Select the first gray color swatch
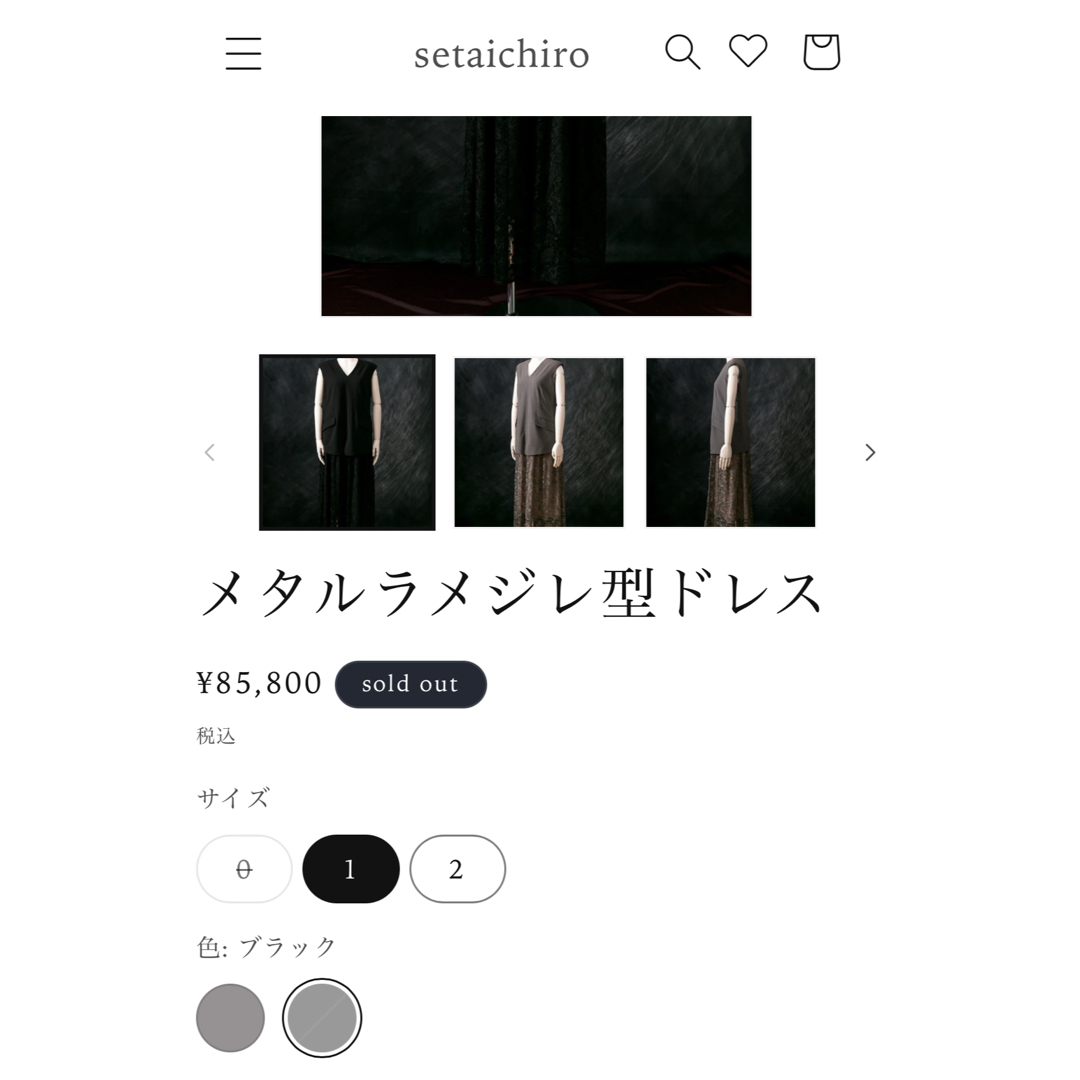The image size is (1080, 1080). [x=231, y=1018]
